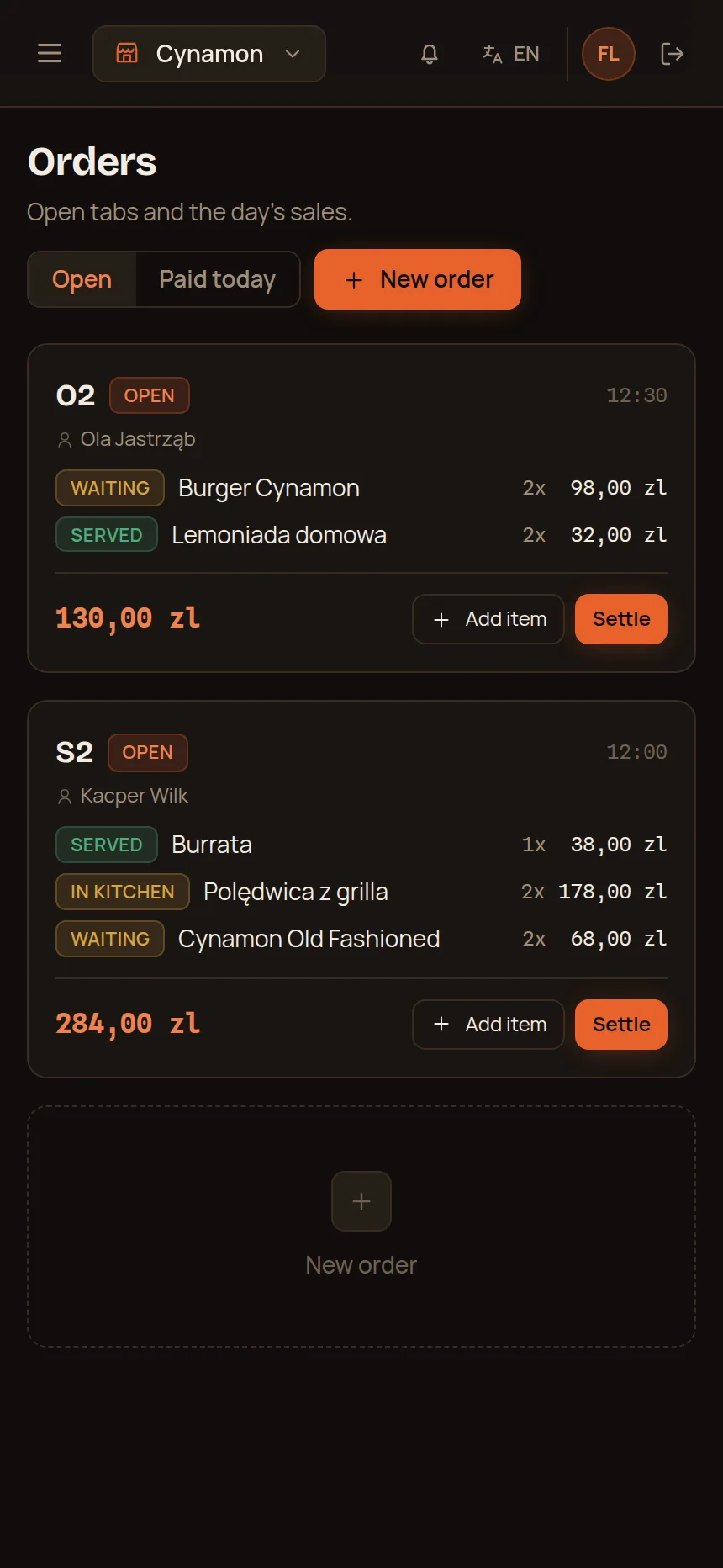Screen dimensions: 723x1568
Task: Settle order O2
Action: click(621, 619)
